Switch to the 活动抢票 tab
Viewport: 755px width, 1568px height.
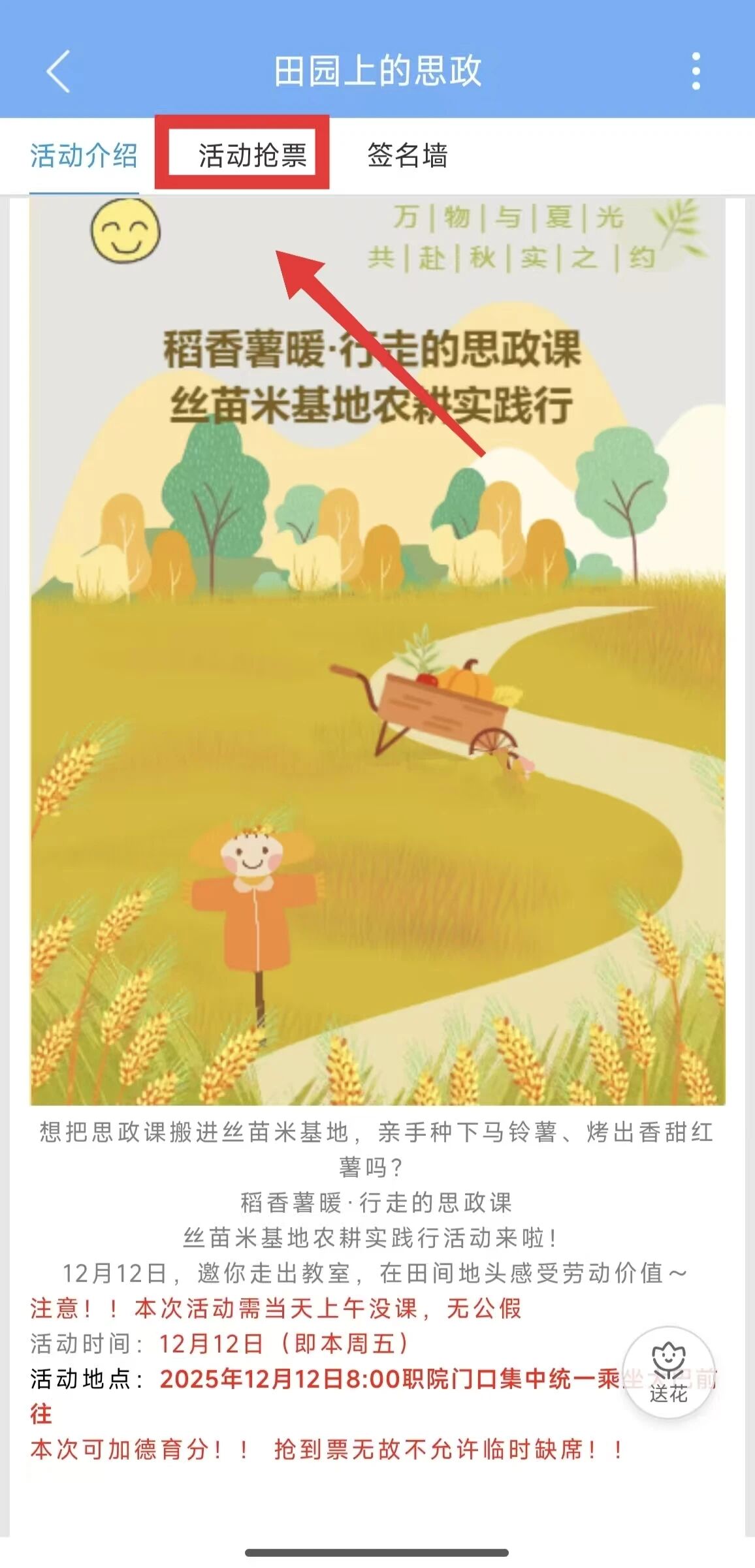click(252, 156)
